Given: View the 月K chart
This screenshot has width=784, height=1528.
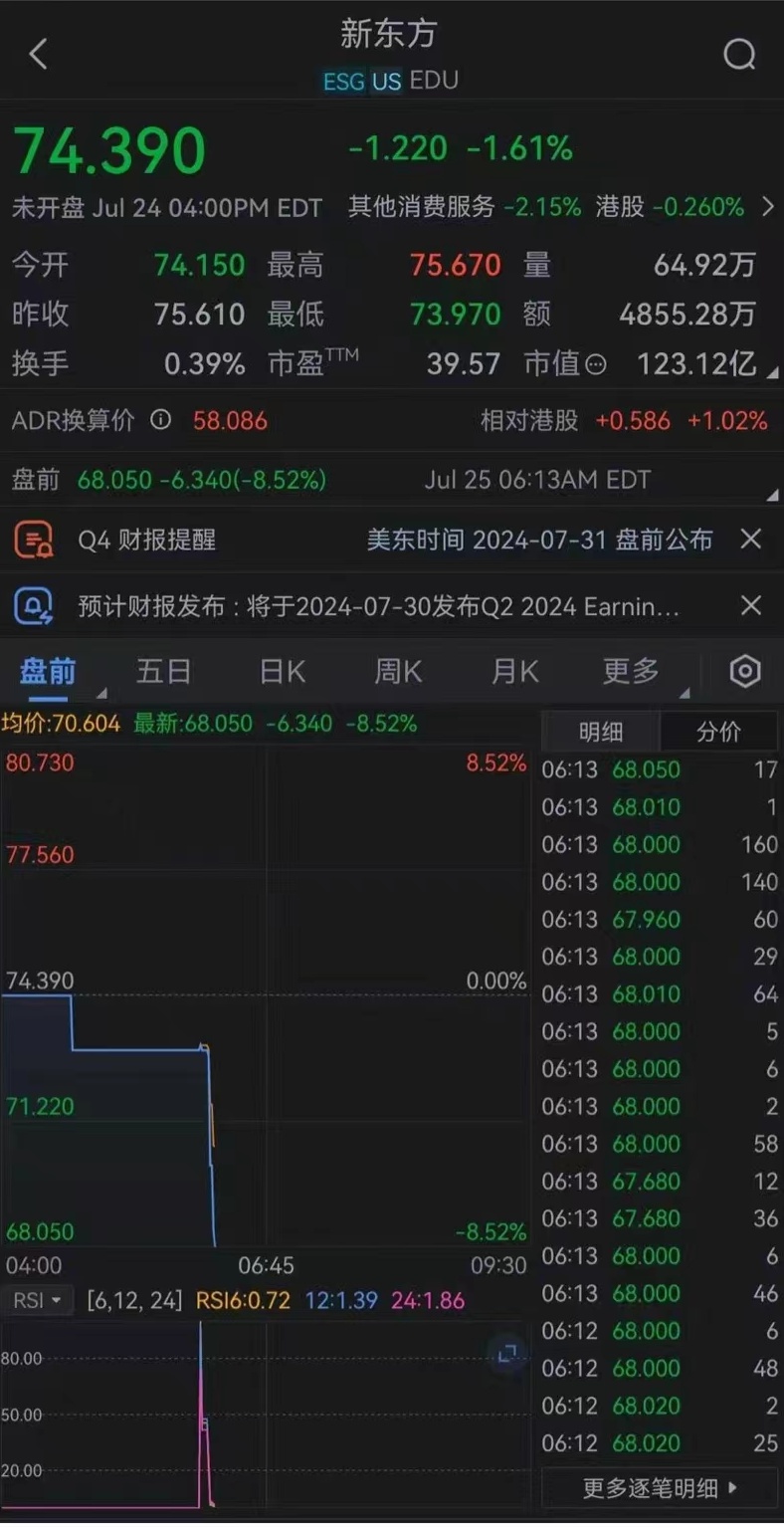Looking at the screenshot, I should (514, 672).
